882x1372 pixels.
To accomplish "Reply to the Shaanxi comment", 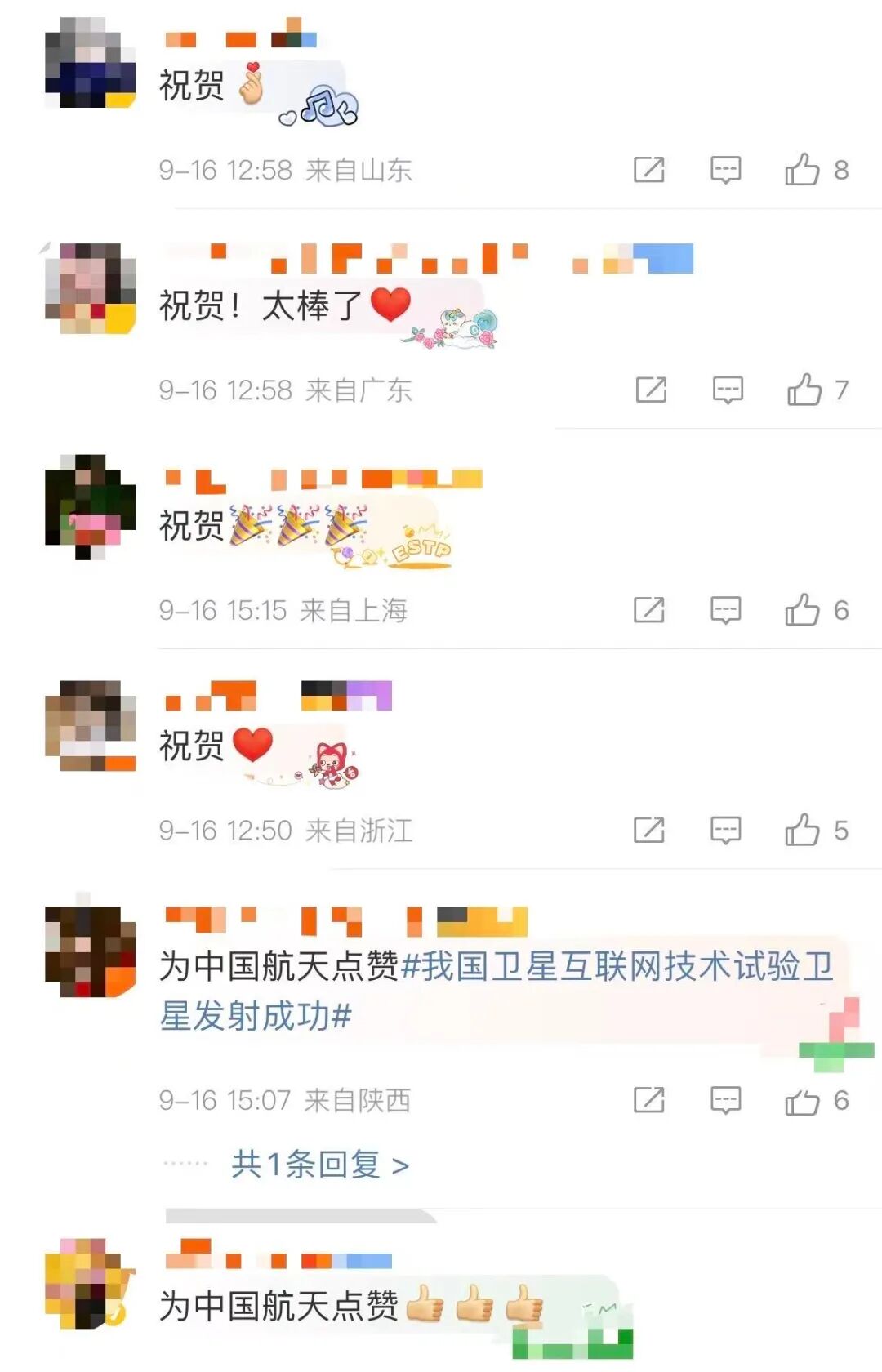I will click(x=725, y=1101).
